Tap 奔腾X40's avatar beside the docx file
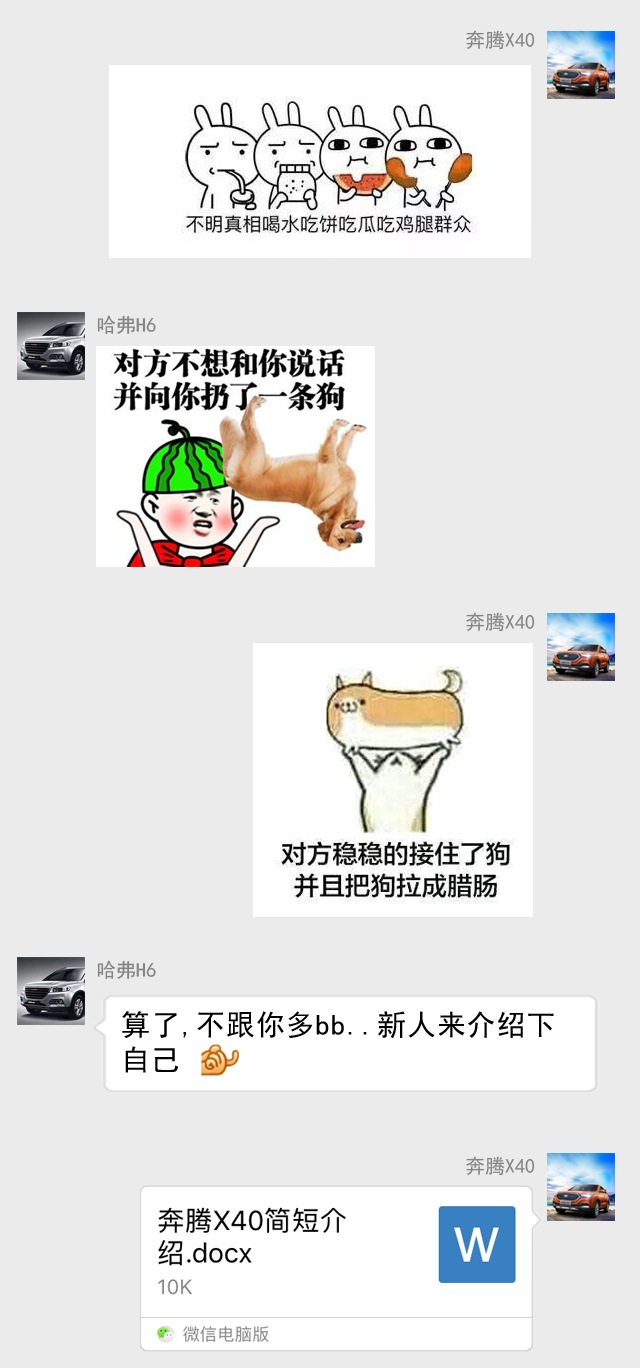Screen dimensions: 640x1368 [580, 1186]
